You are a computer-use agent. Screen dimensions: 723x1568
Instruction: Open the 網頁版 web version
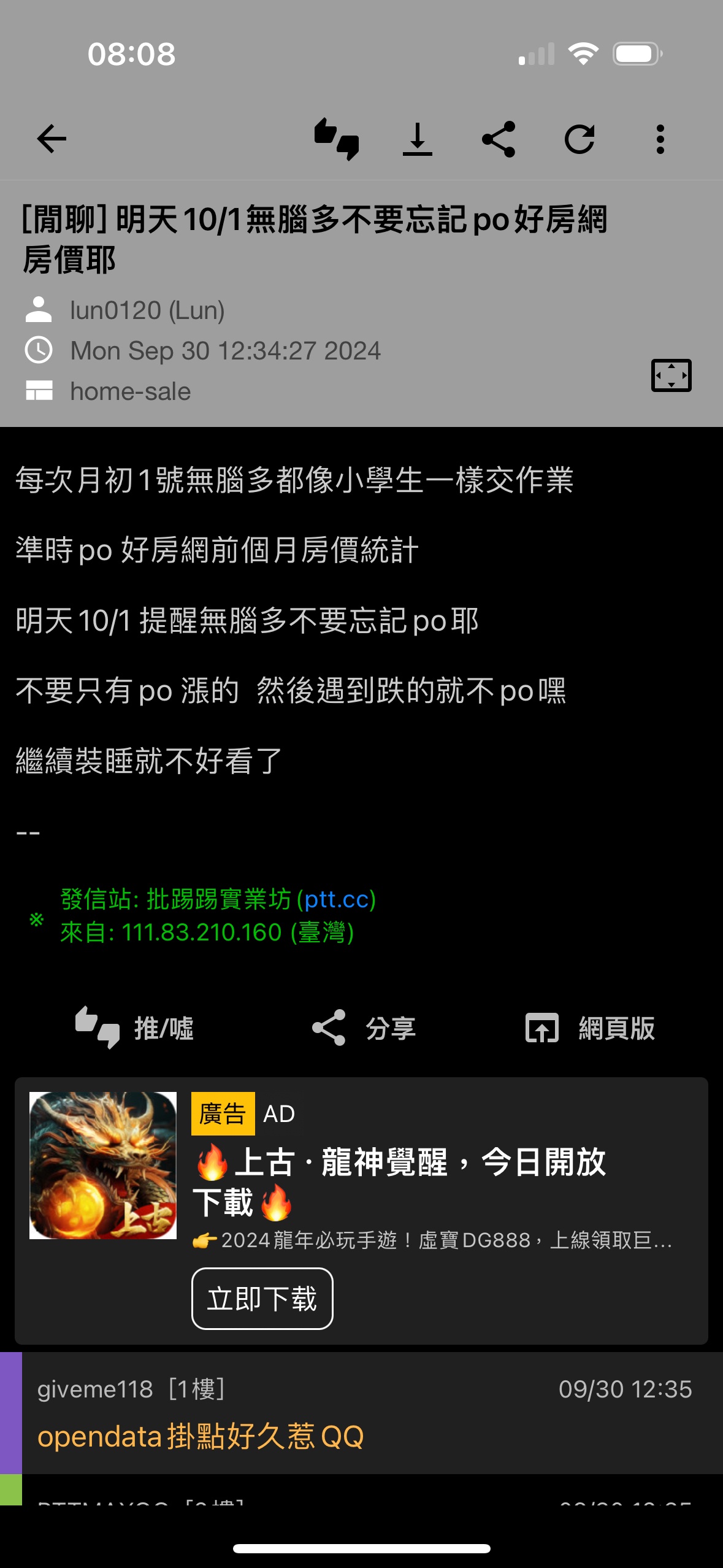coord(591,1028)
